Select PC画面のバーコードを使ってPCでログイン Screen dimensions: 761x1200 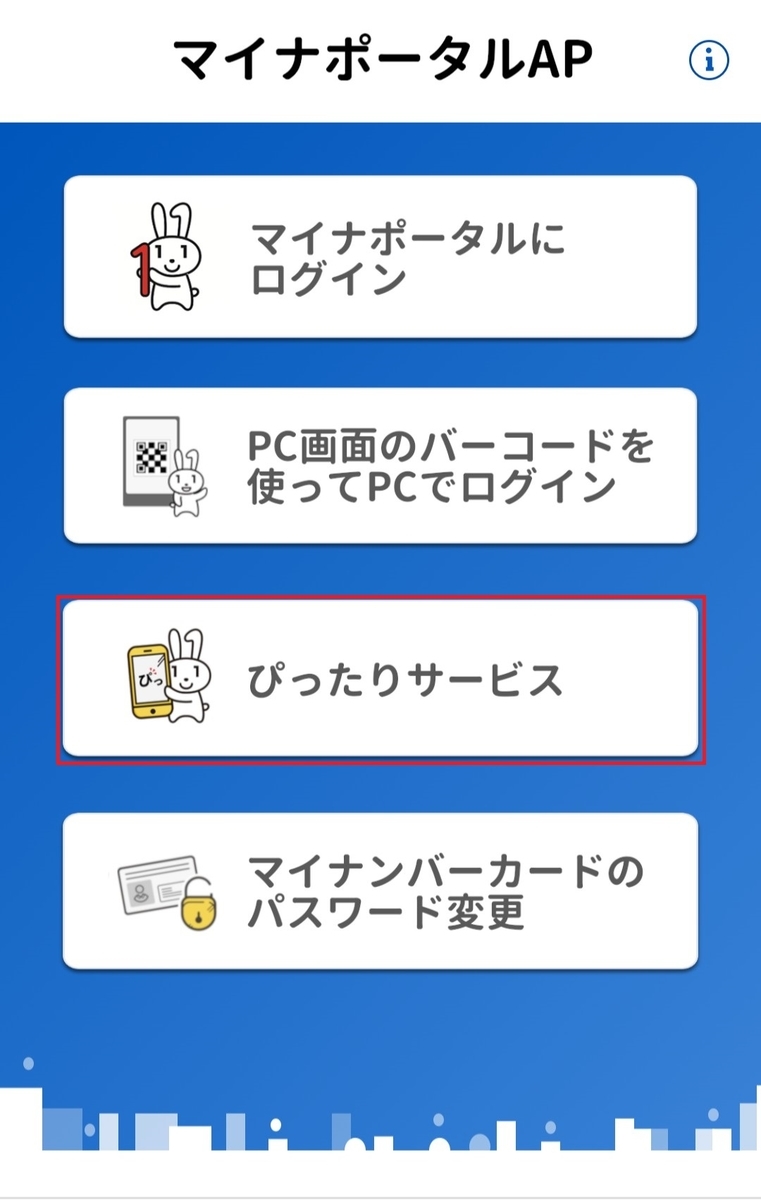380,466
